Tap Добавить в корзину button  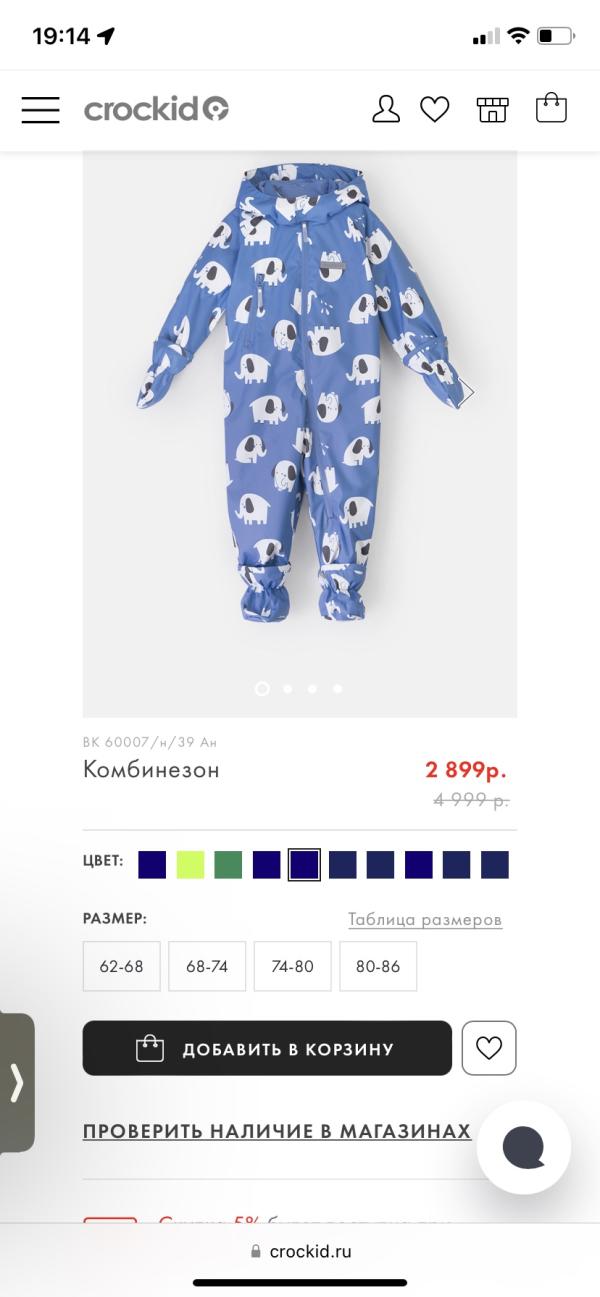coord(267,1049)
